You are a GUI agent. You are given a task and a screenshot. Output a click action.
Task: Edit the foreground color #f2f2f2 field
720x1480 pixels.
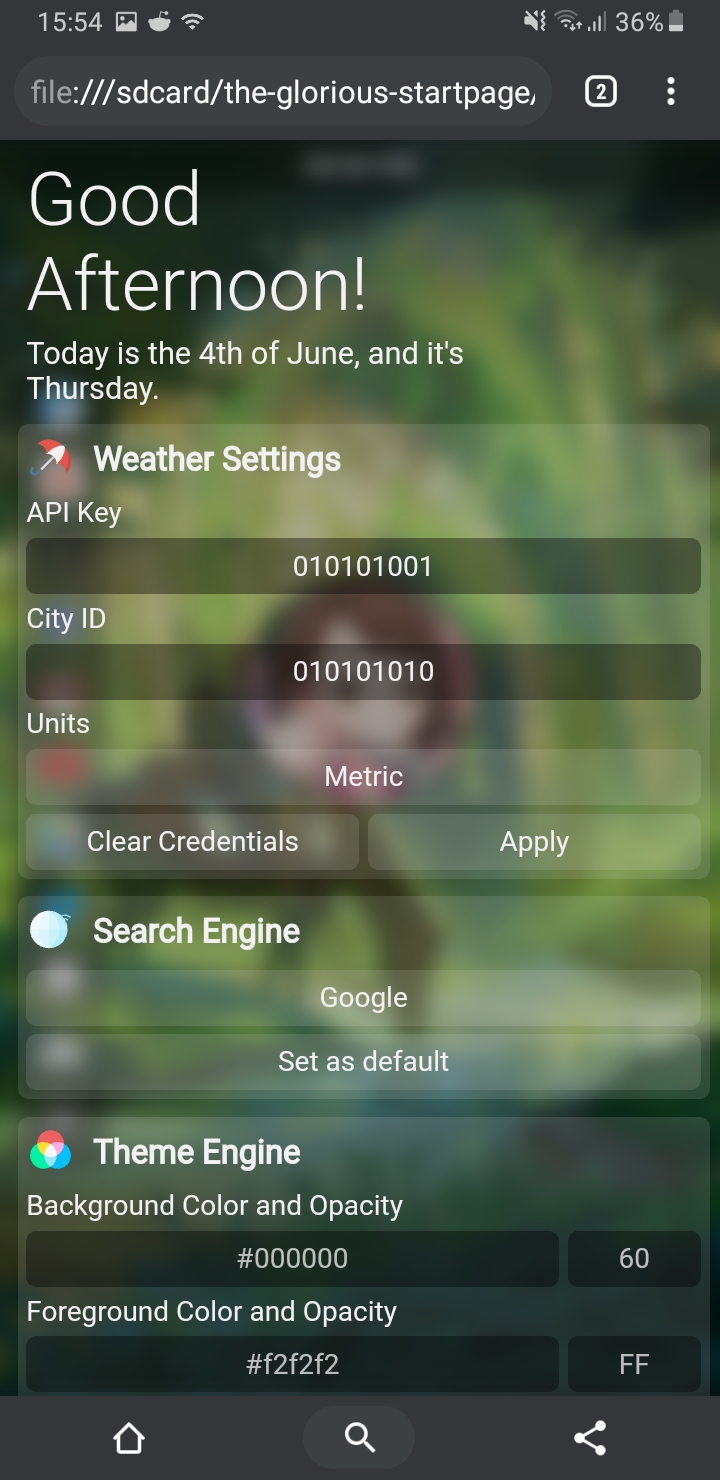[x=292, y=1363]
